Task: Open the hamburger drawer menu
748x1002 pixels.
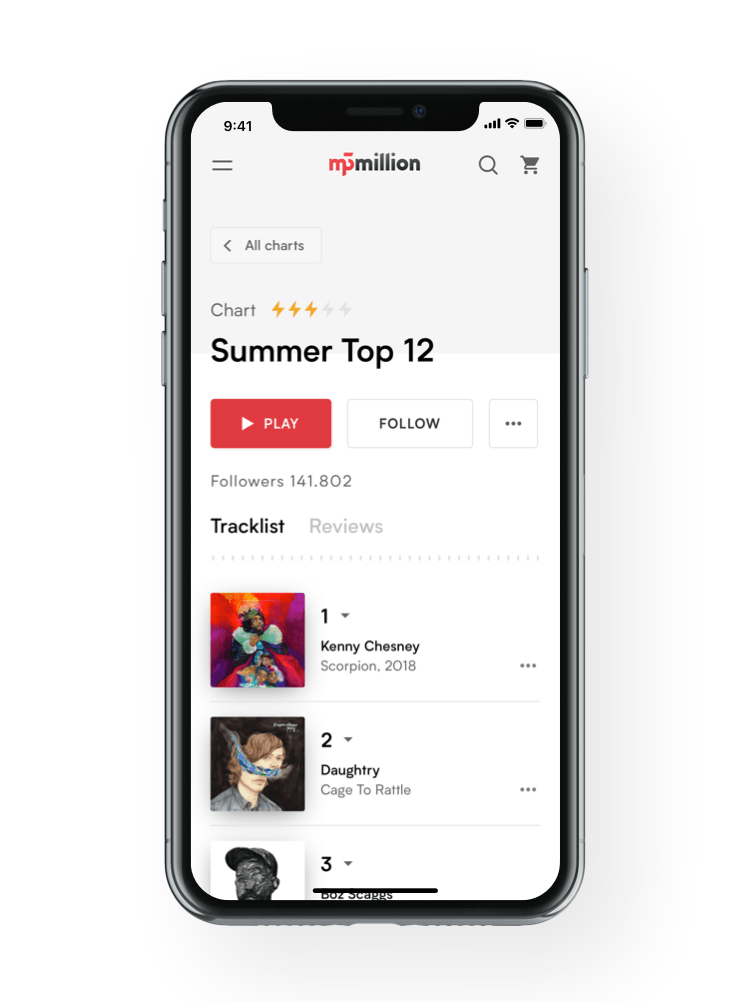Action: [222, 165]
